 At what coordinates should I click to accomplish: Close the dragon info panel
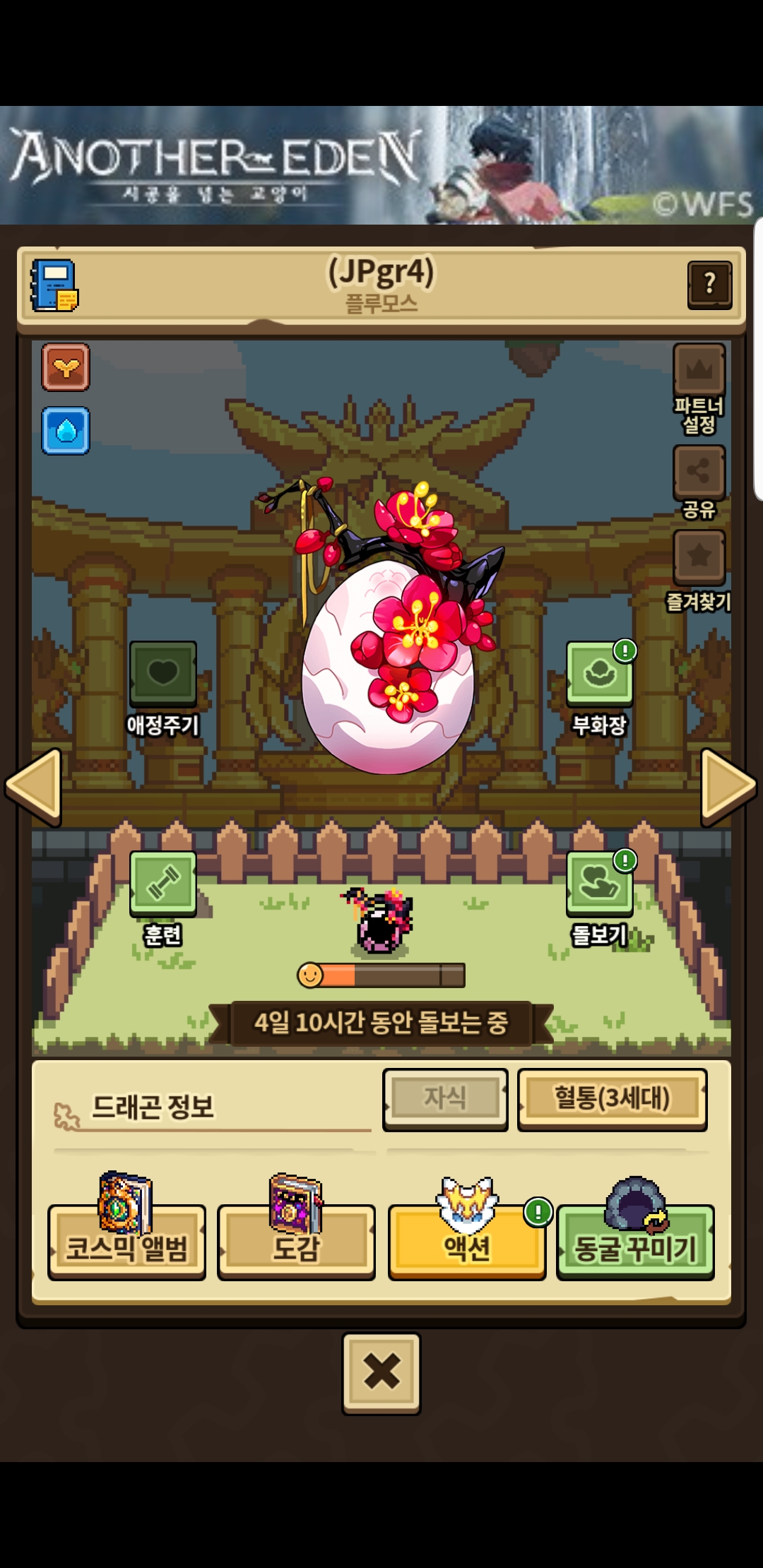(381, 1372)
